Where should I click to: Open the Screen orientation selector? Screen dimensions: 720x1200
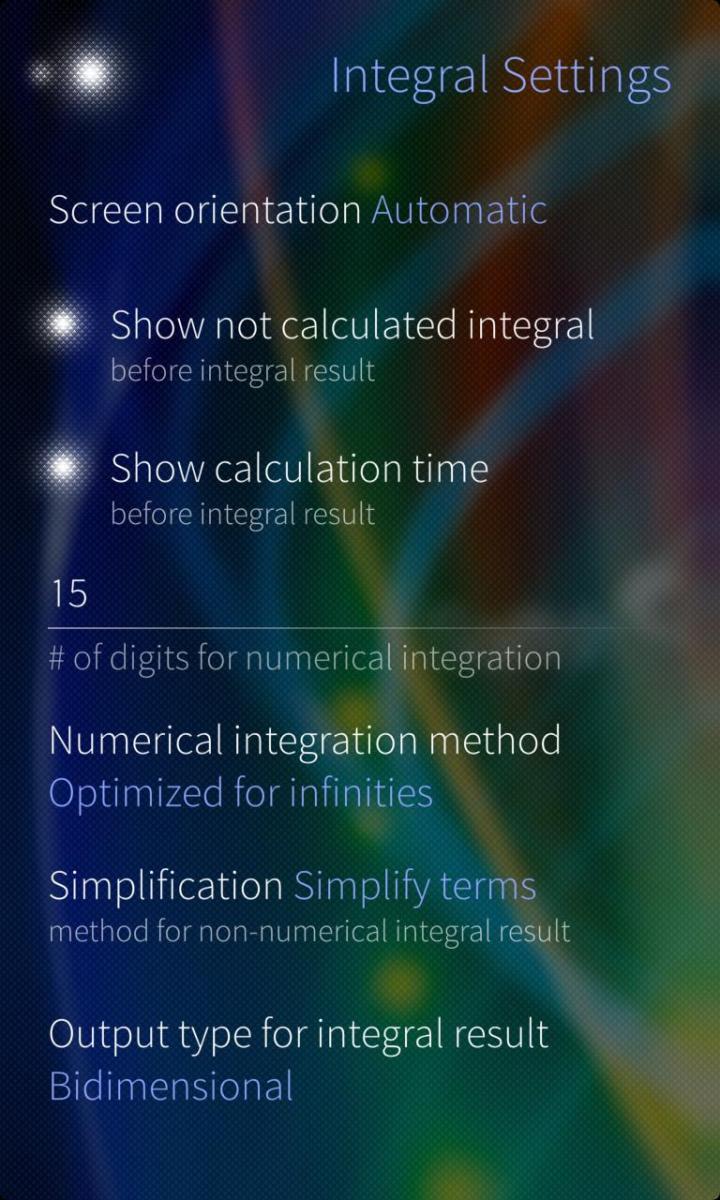(x=298, y=211)
